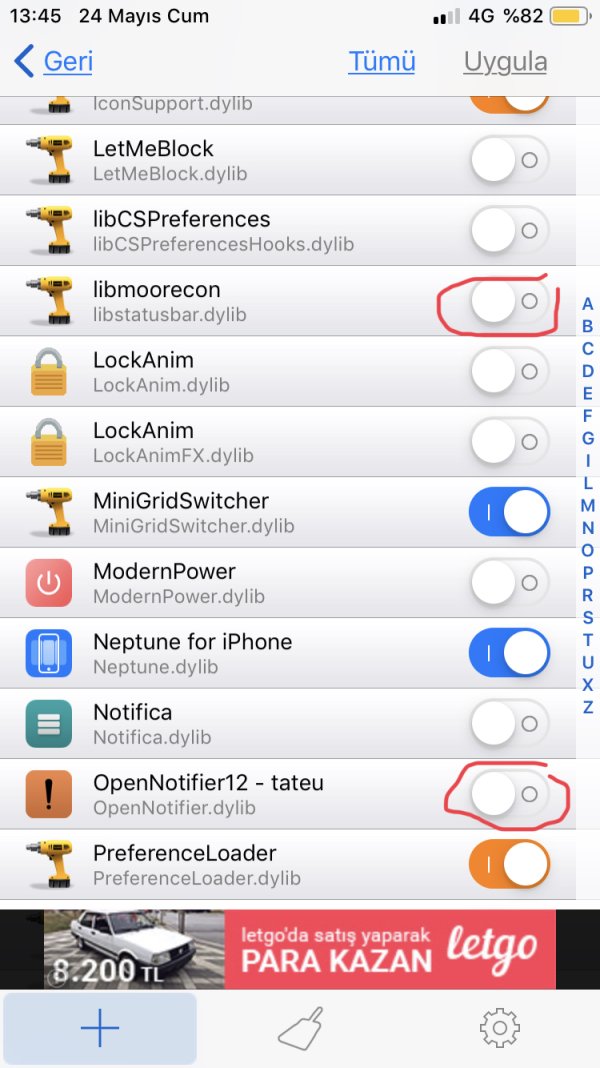Image resolution: width=600 pixels, height=1068 pixels.
Task: Jump to letter M in index
Action: [x=588, y=506]
